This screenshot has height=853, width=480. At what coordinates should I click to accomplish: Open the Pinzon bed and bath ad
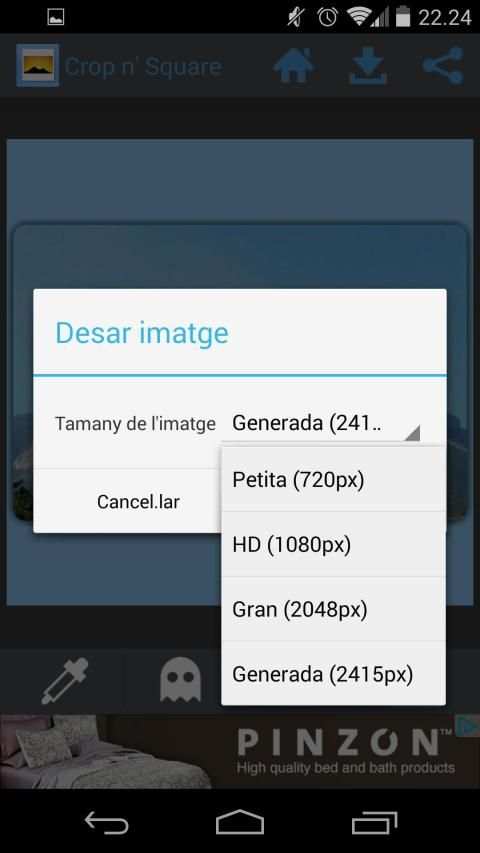point(240,751)
